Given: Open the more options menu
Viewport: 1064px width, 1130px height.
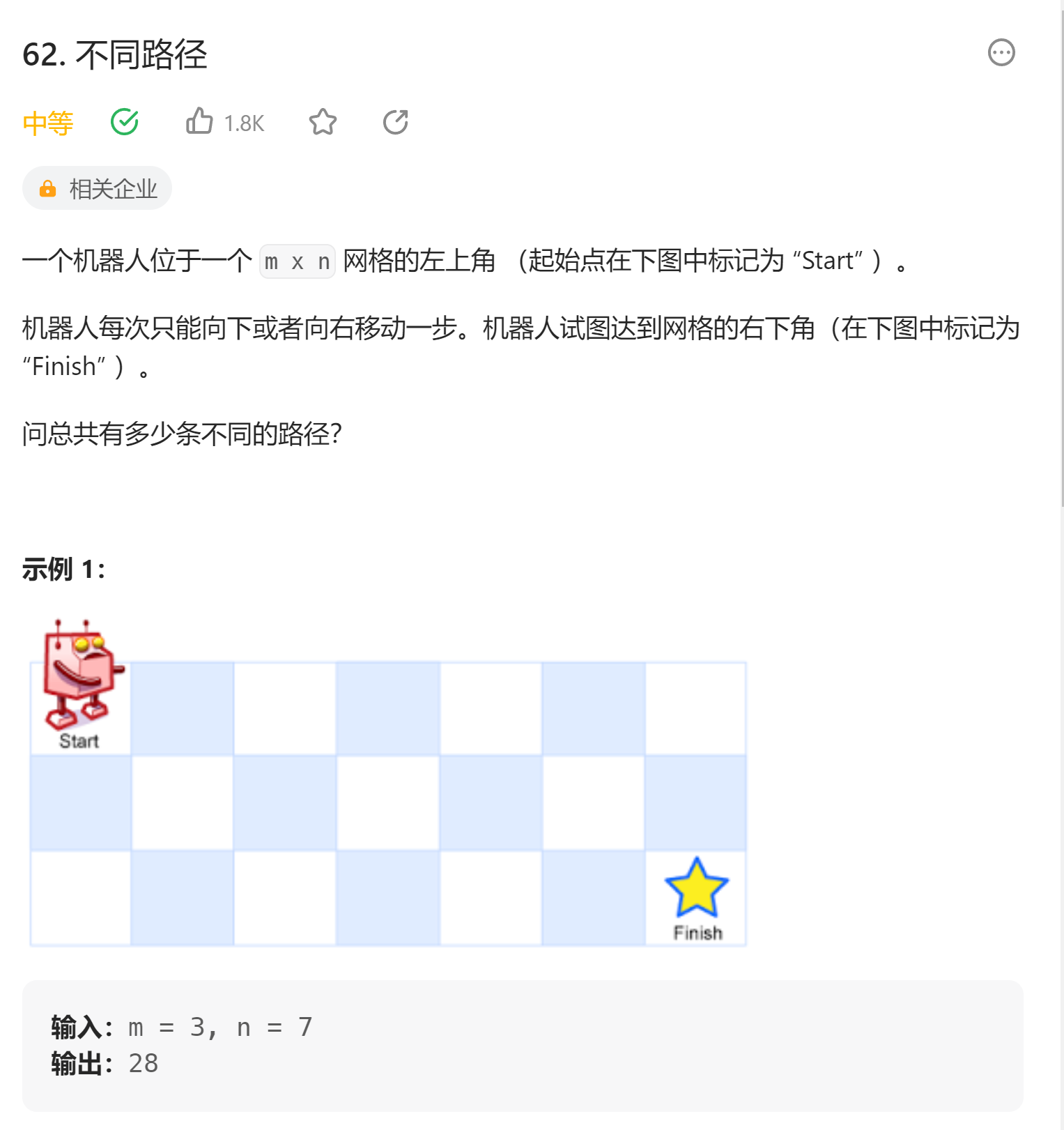Looking at the screenshot, I should 1001,52.
